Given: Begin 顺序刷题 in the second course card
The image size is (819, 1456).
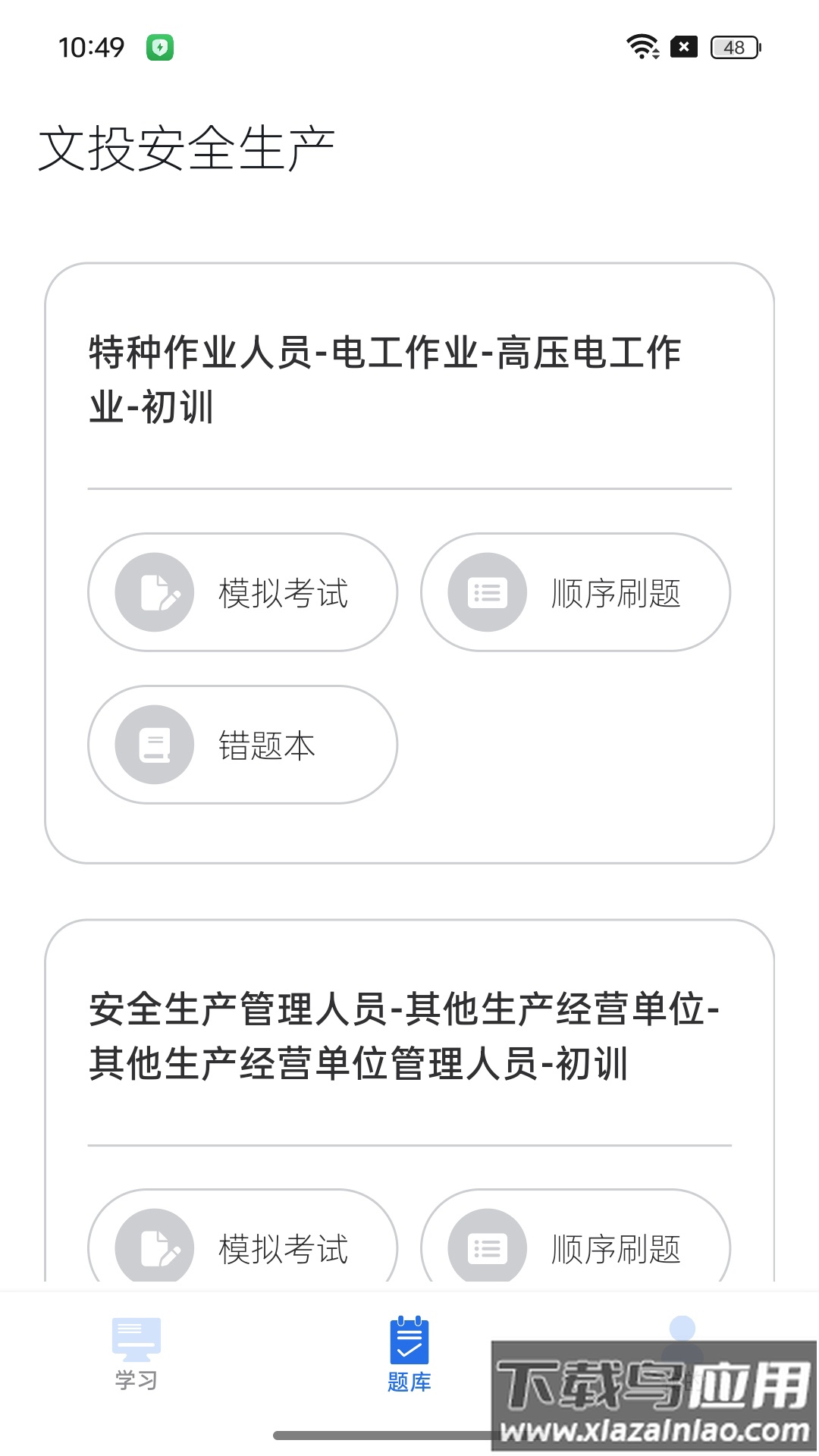Looking at the screenshot, I should tap(573, 1247).
